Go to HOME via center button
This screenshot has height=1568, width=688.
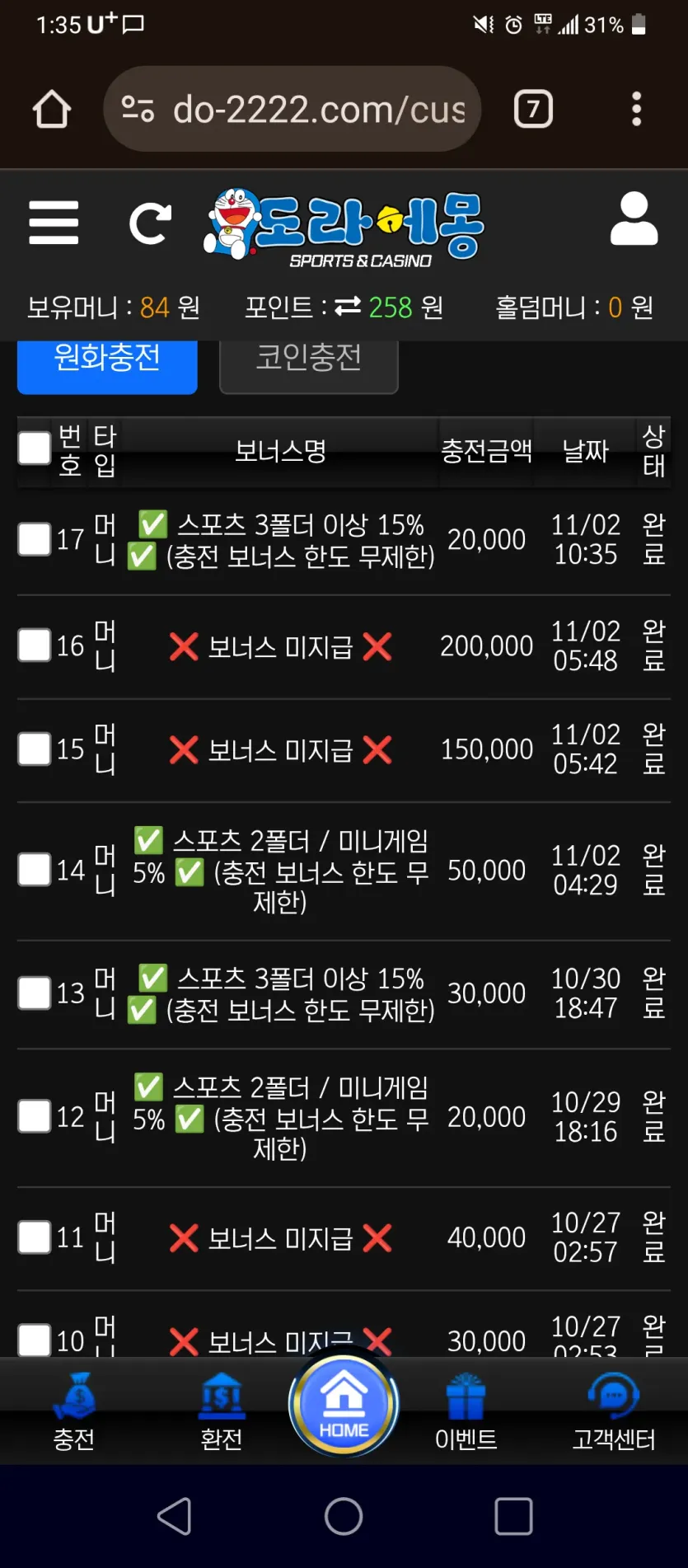click(344, 1404)
